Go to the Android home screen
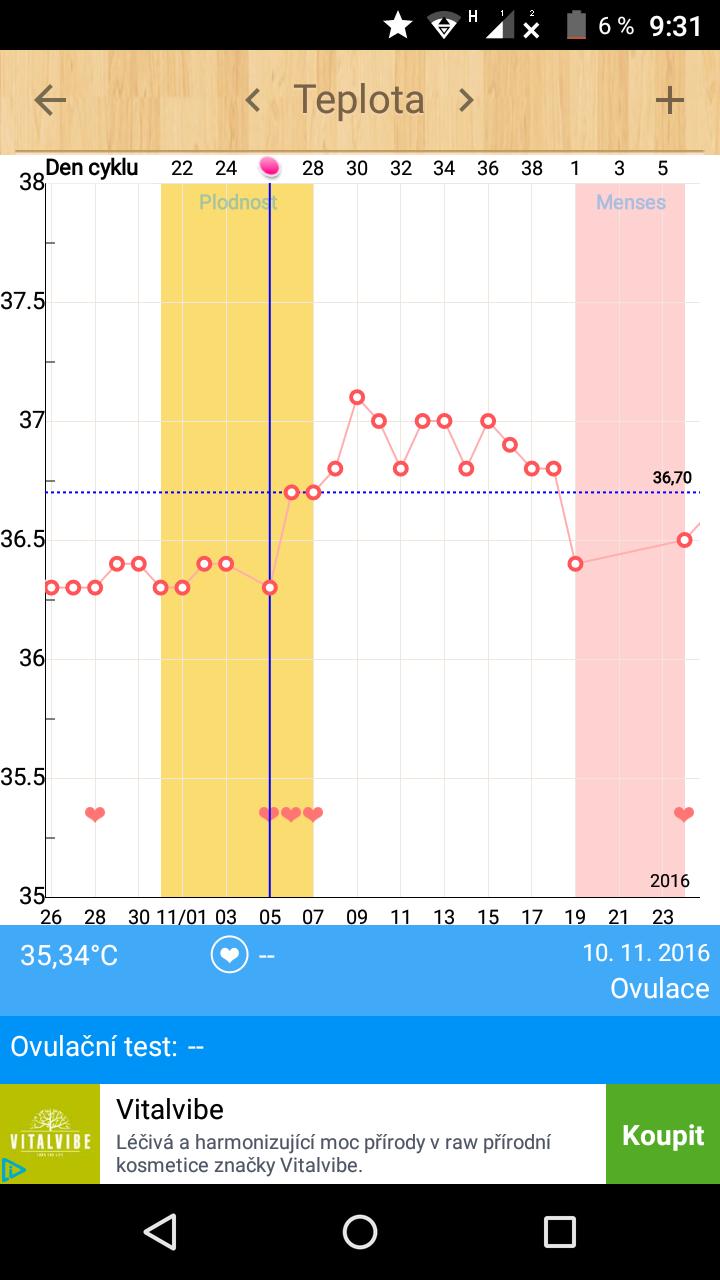This screenshot has width=720, height=1280. click(x=360, y=1232)
